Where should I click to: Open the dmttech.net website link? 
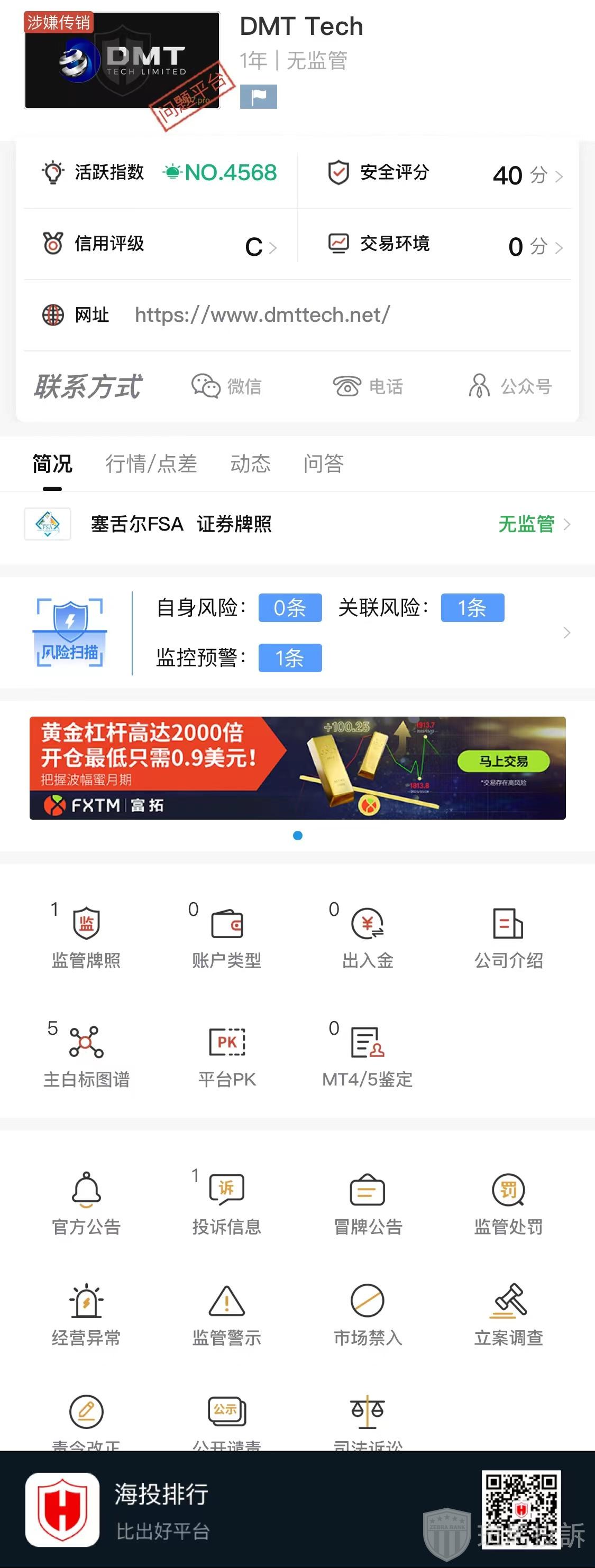pos(262,314)
